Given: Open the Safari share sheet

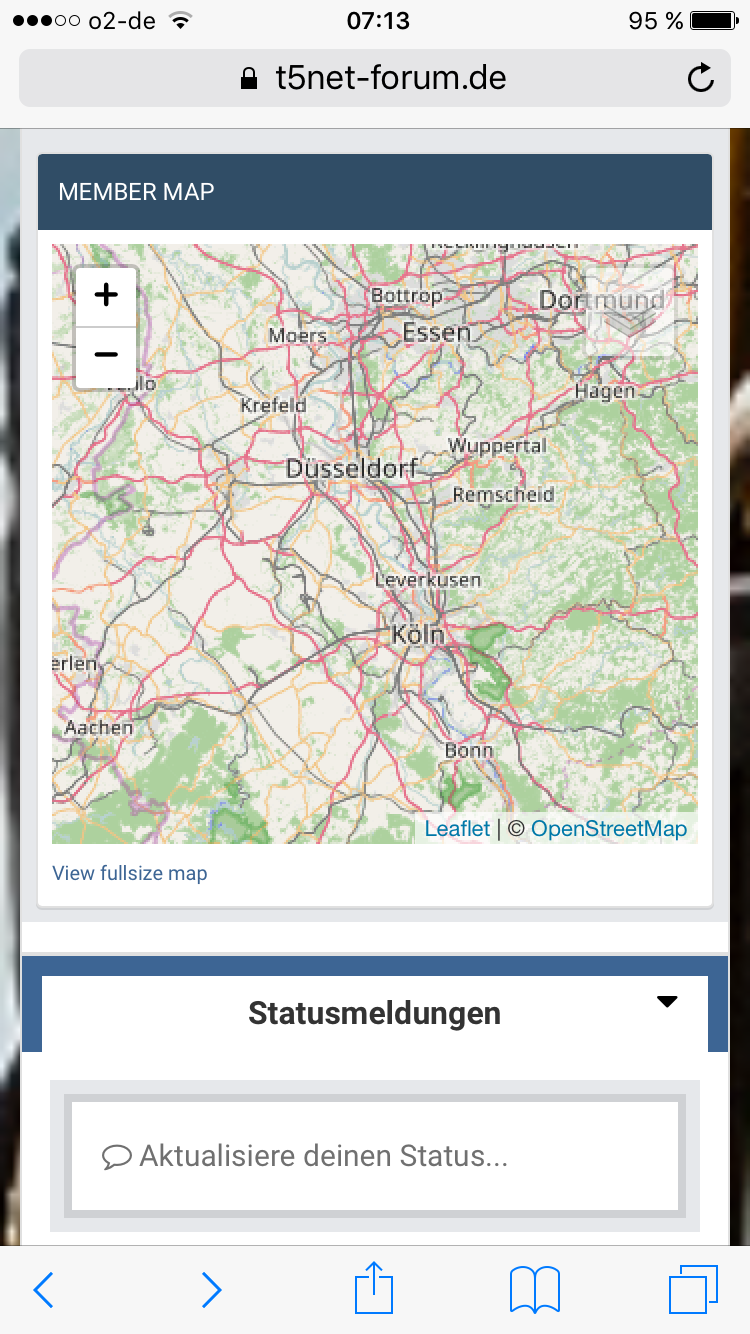Looking at the screenshot, I should tap(375, 1288).
